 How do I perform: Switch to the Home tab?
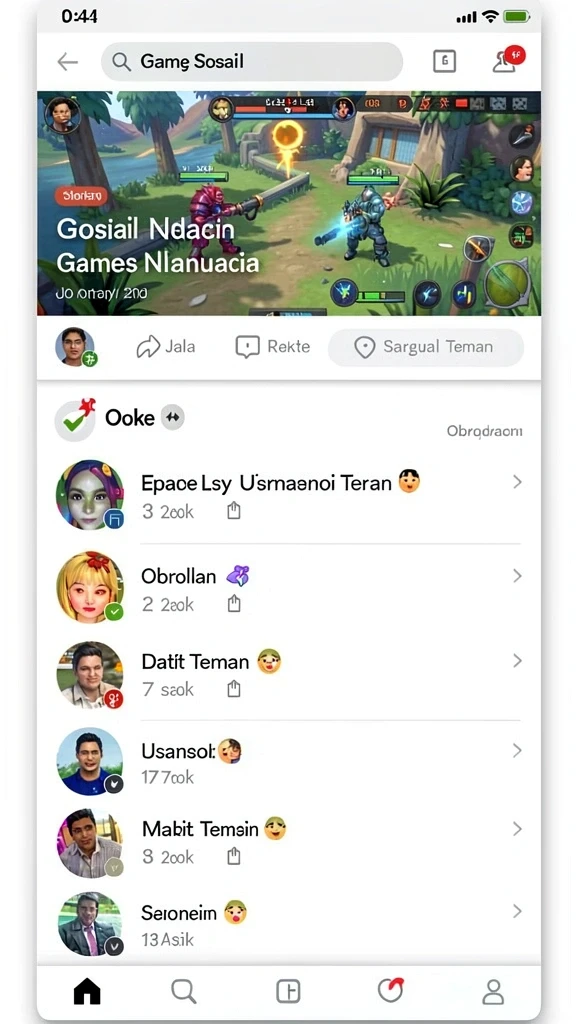[87, 992]
